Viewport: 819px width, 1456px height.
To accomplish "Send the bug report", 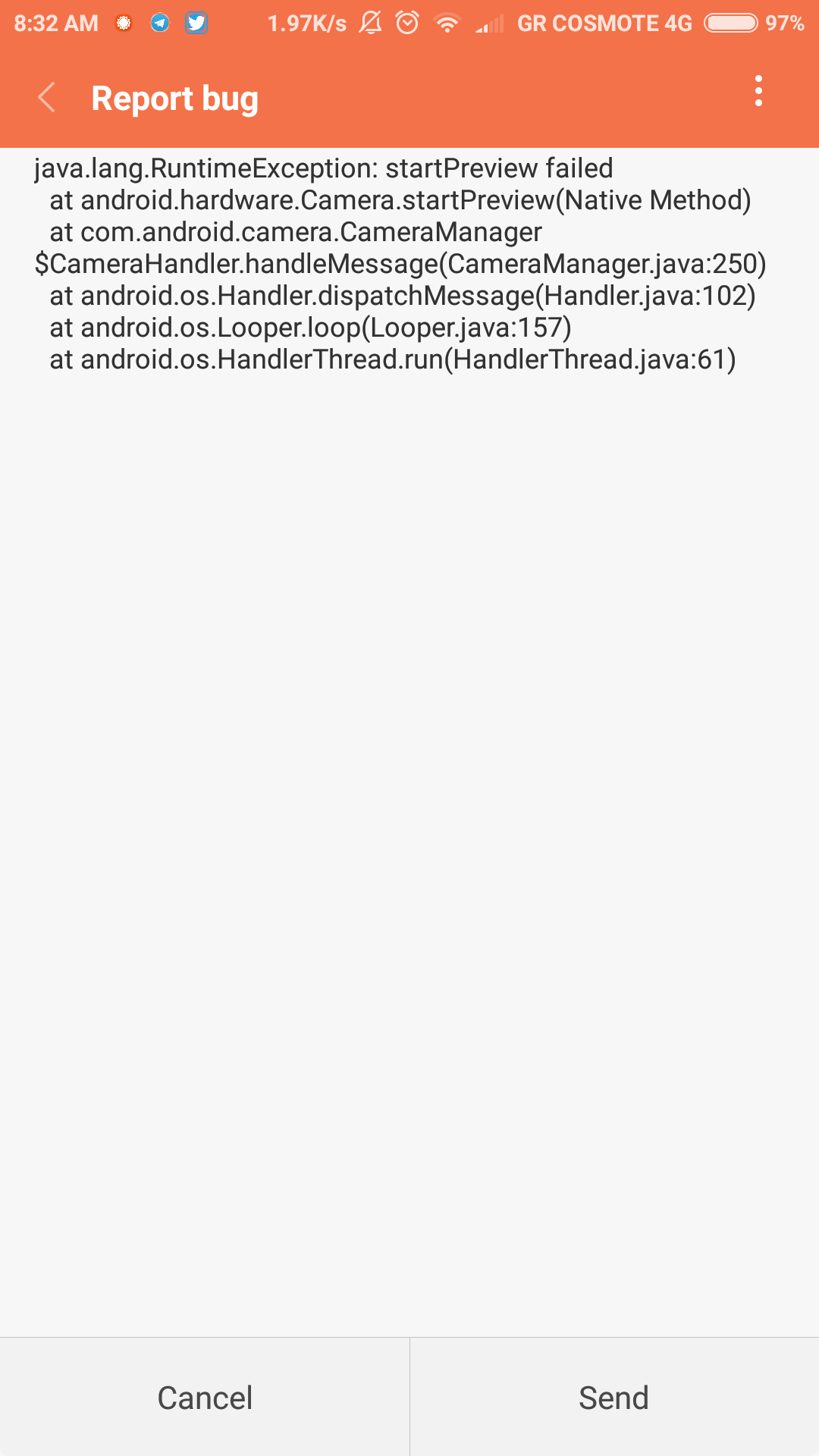I will (613, 1397).
